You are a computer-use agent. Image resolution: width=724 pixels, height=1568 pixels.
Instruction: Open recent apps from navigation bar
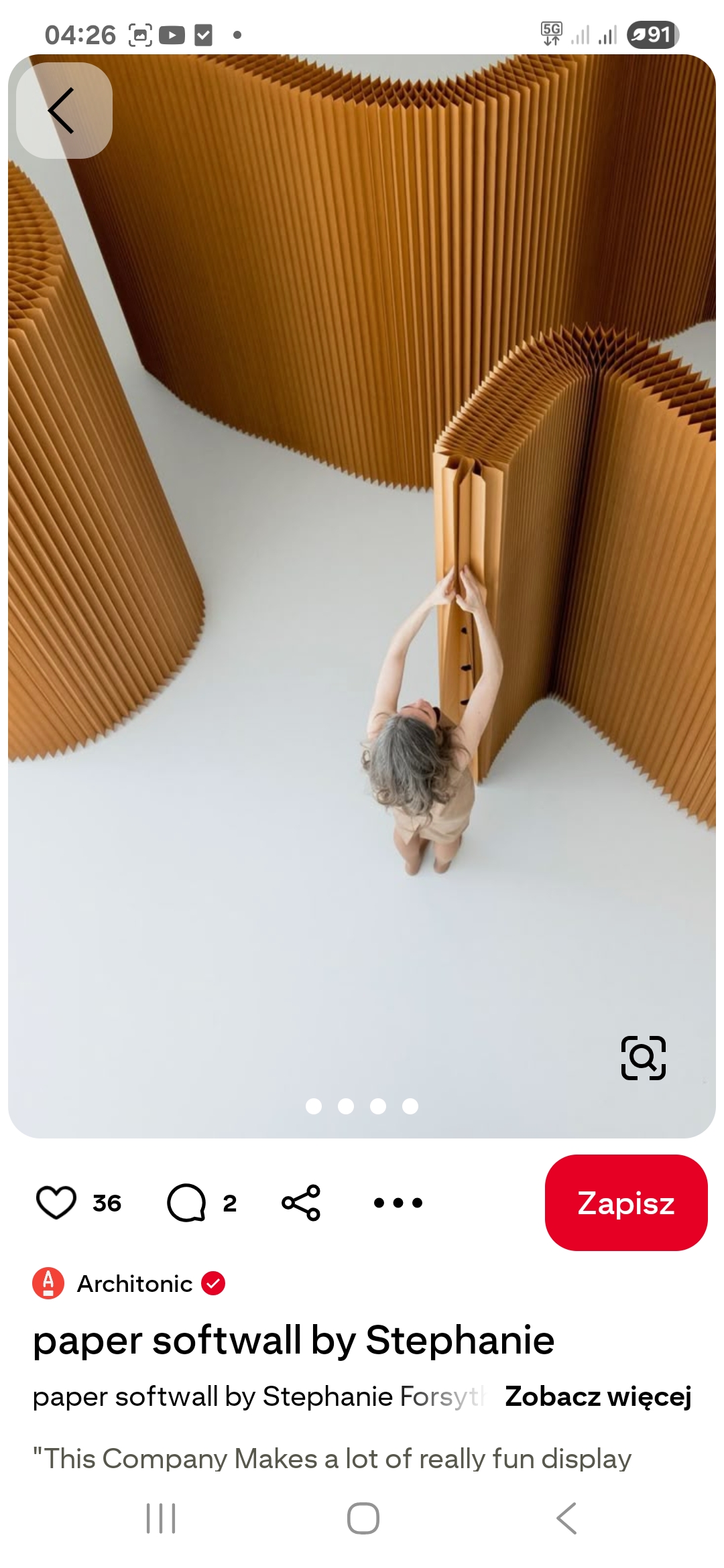pyautogui.click(x=161, y=1518)
